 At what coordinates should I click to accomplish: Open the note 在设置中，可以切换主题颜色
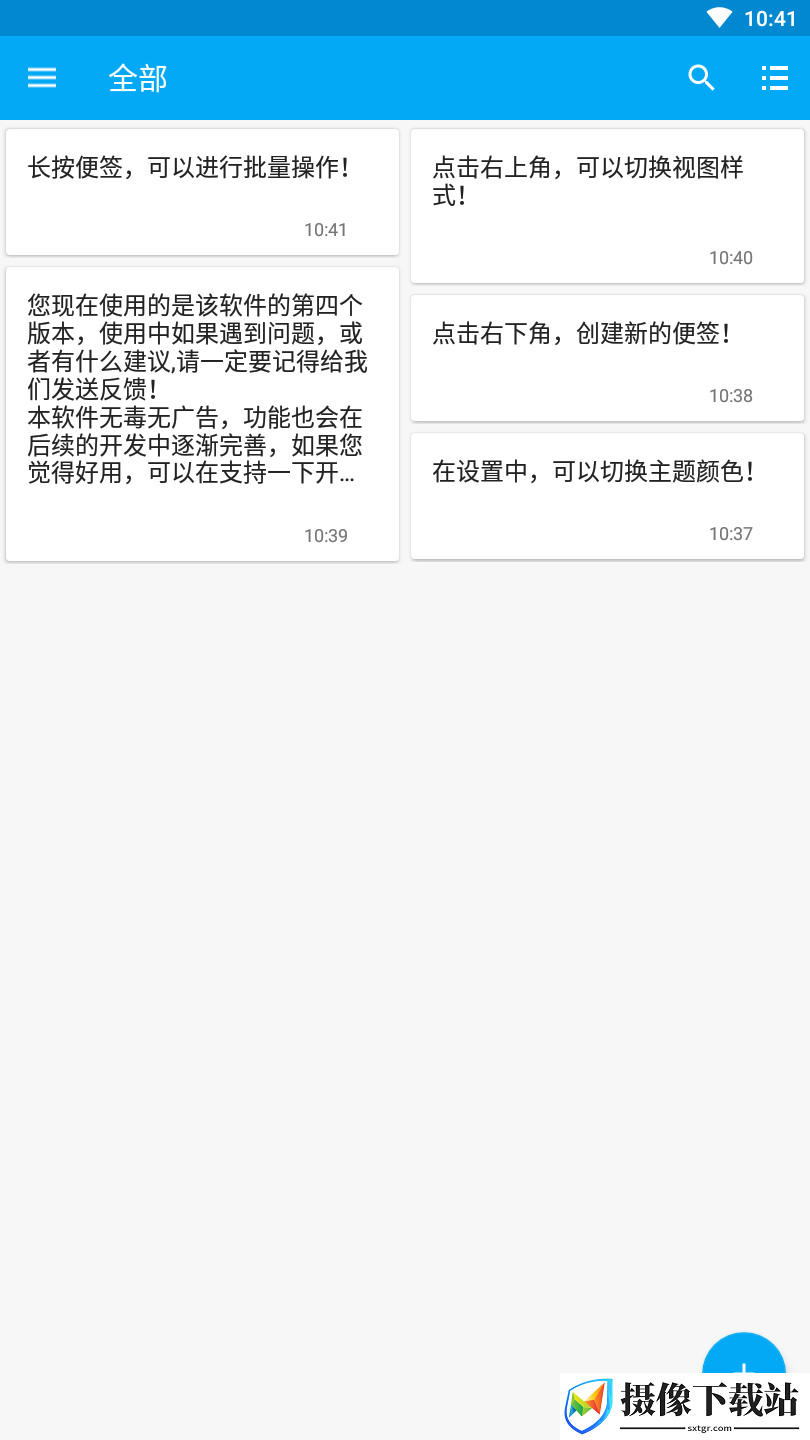click(x=607, y=496)
